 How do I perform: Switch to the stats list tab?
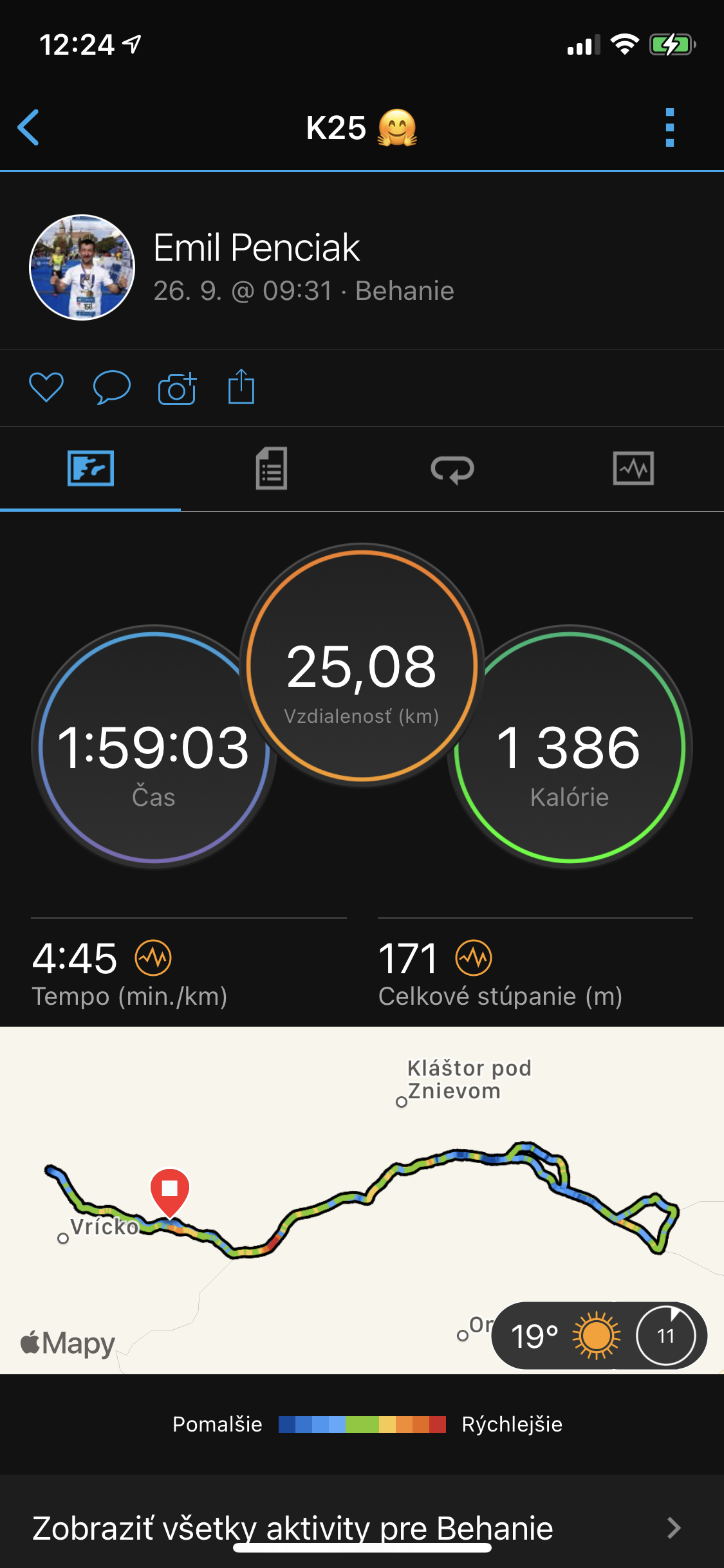[272, 469]
